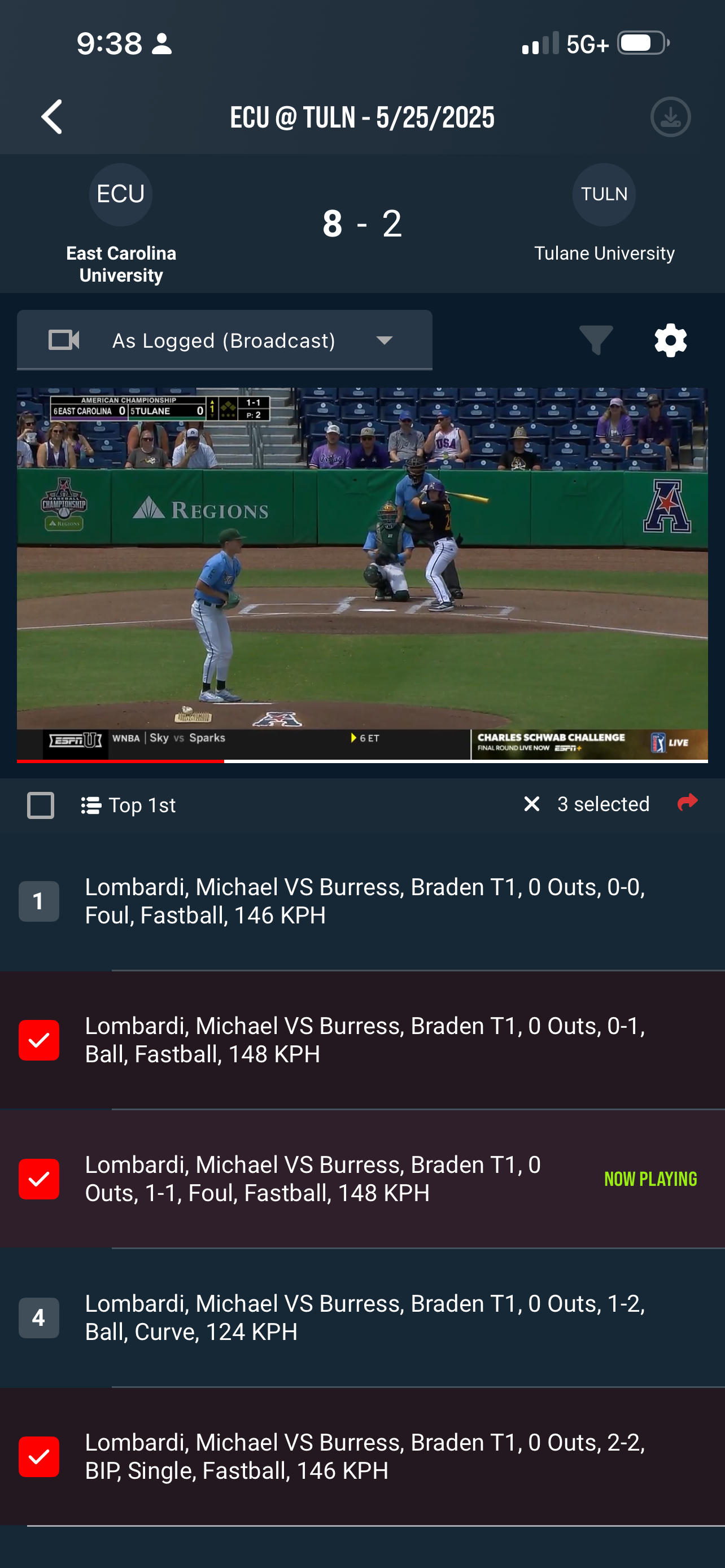Viewport: 725px width, 1568px height.
Task: Uncheck the 0-1 Ball Fastball 148 KPH pitch
Action: point(39,1040)
